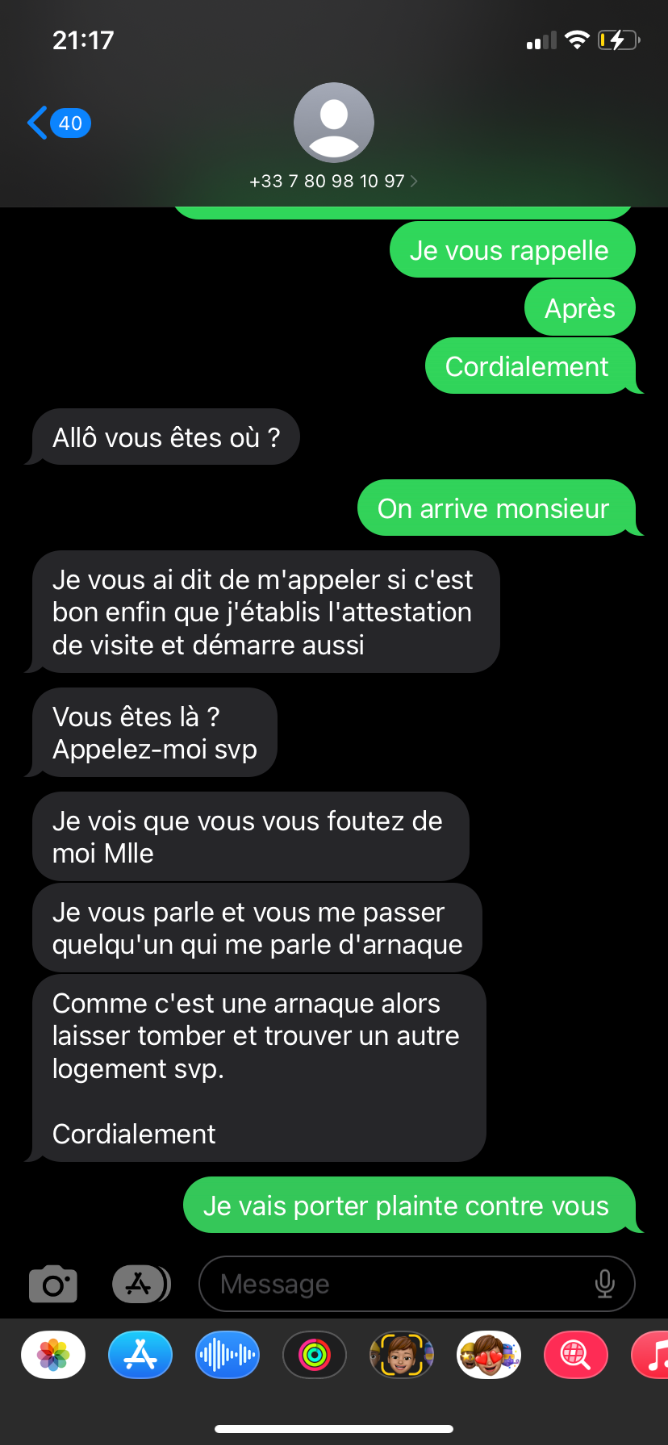Start dictating an audio message
This screenshot has height=1445, width=668.
click(x=605, y=1284)
